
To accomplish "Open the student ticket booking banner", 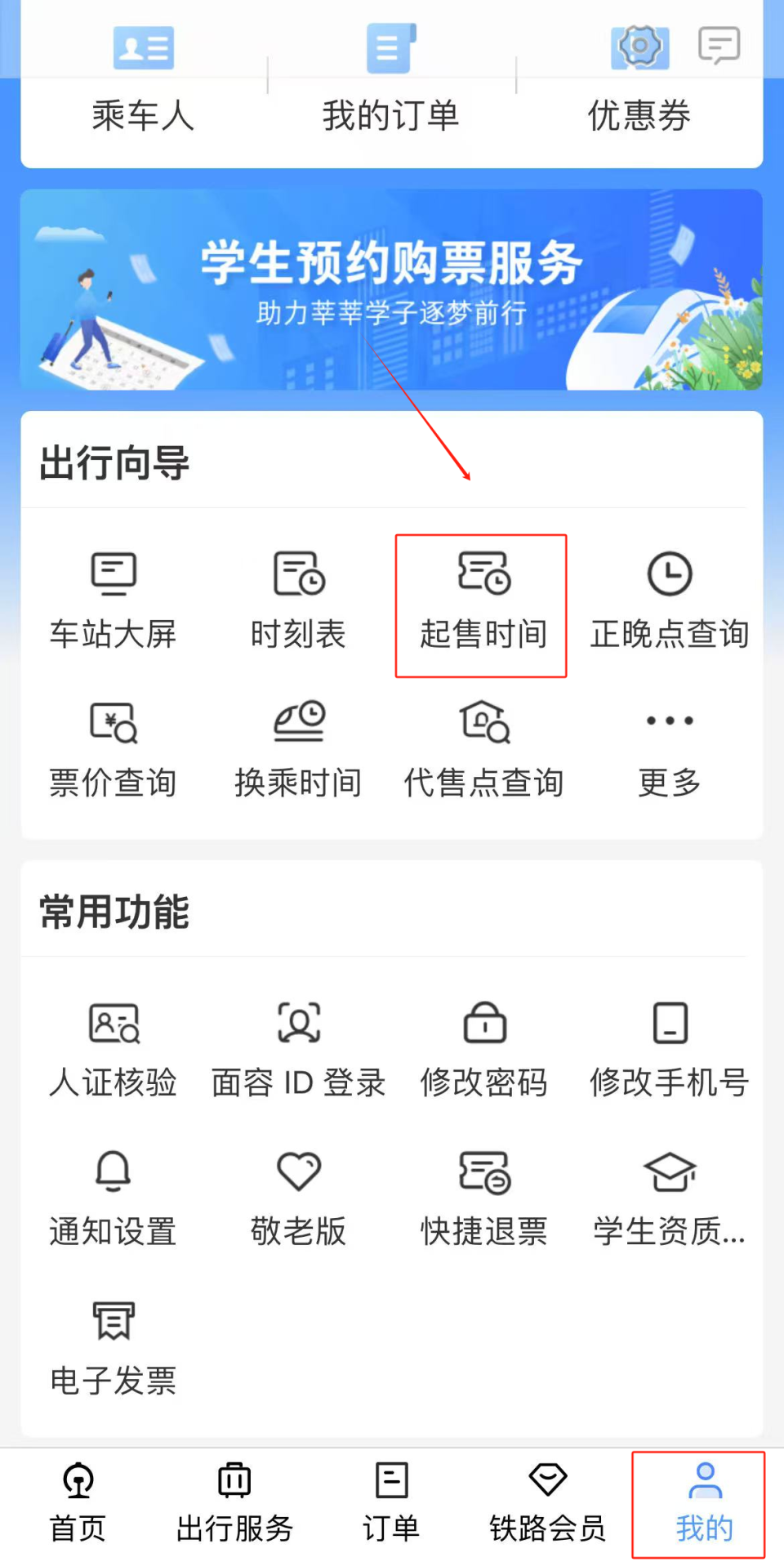I will pos(392,288).
